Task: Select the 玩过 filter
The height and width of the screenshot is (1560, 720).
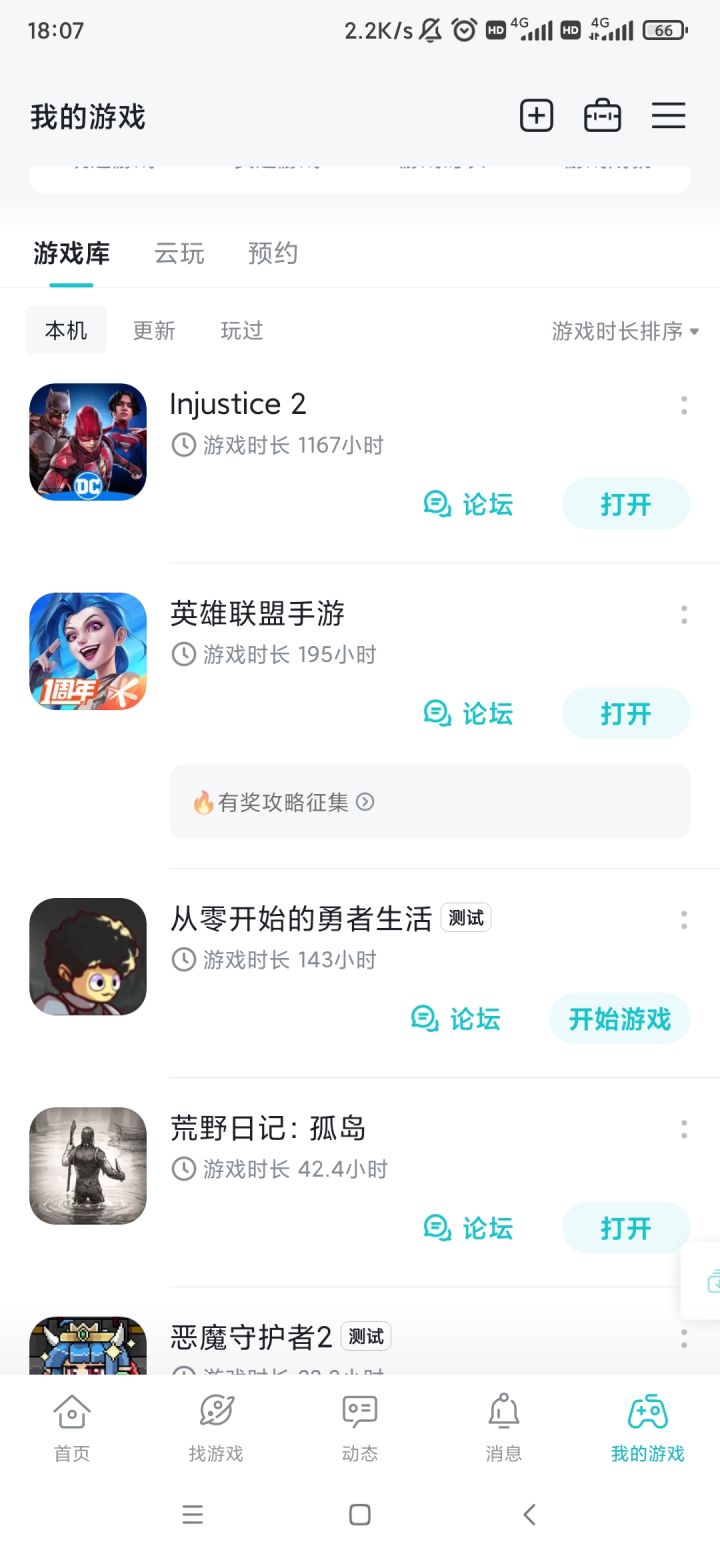Action: click(242, 331)
